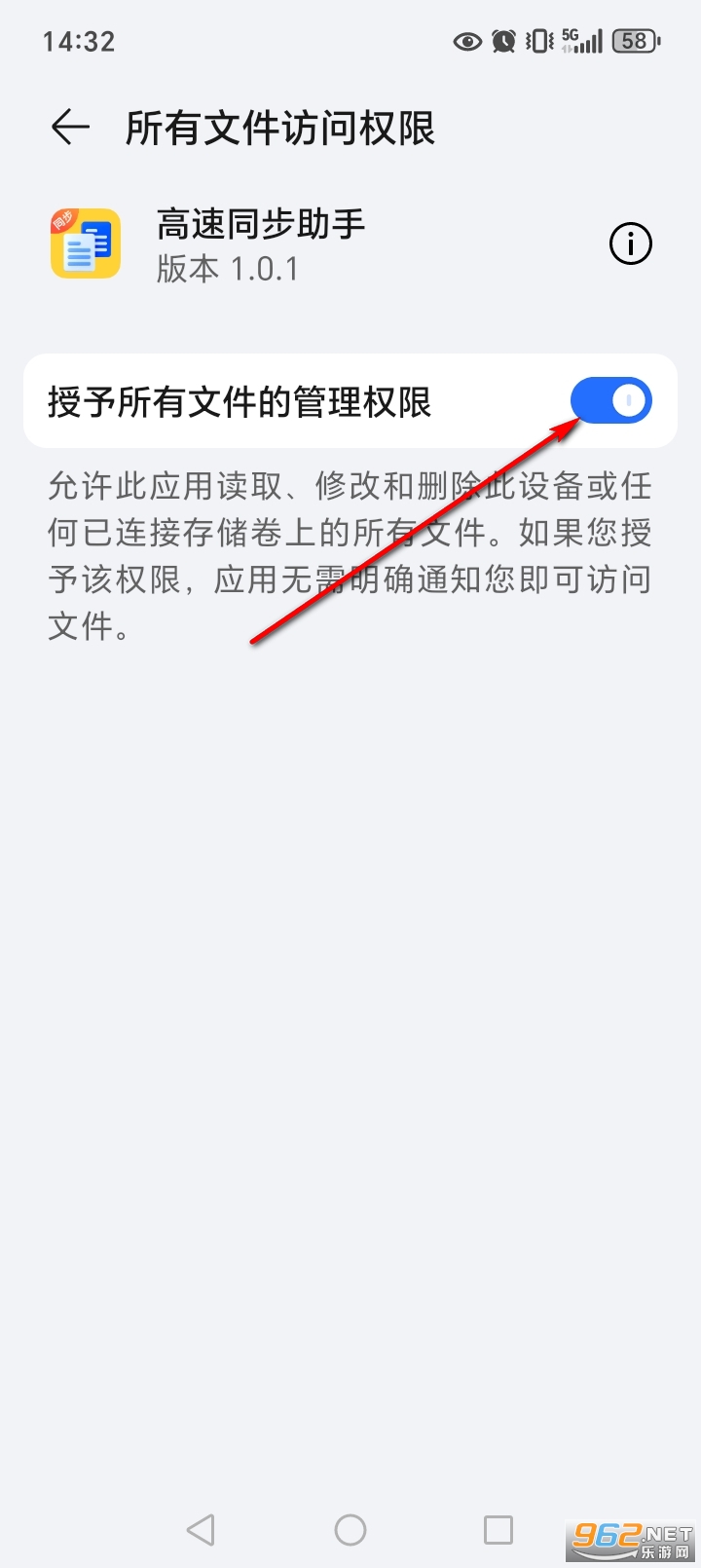Open recent apps with the square button
Screen dimensions: 701x1568
[x=499, y=1530]
